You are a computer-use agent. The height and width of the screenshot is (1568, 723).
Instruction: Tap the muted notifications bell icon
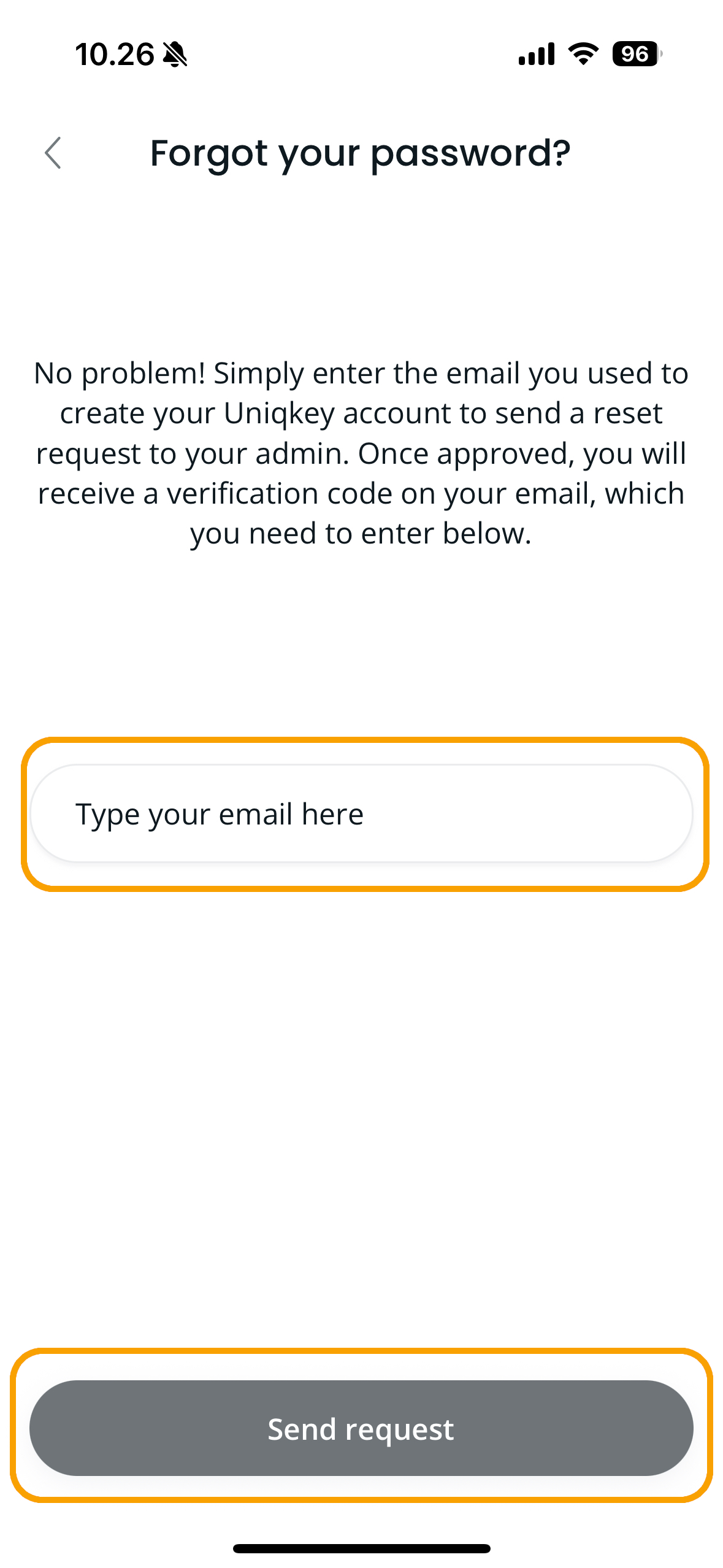[x=174, y=54]
